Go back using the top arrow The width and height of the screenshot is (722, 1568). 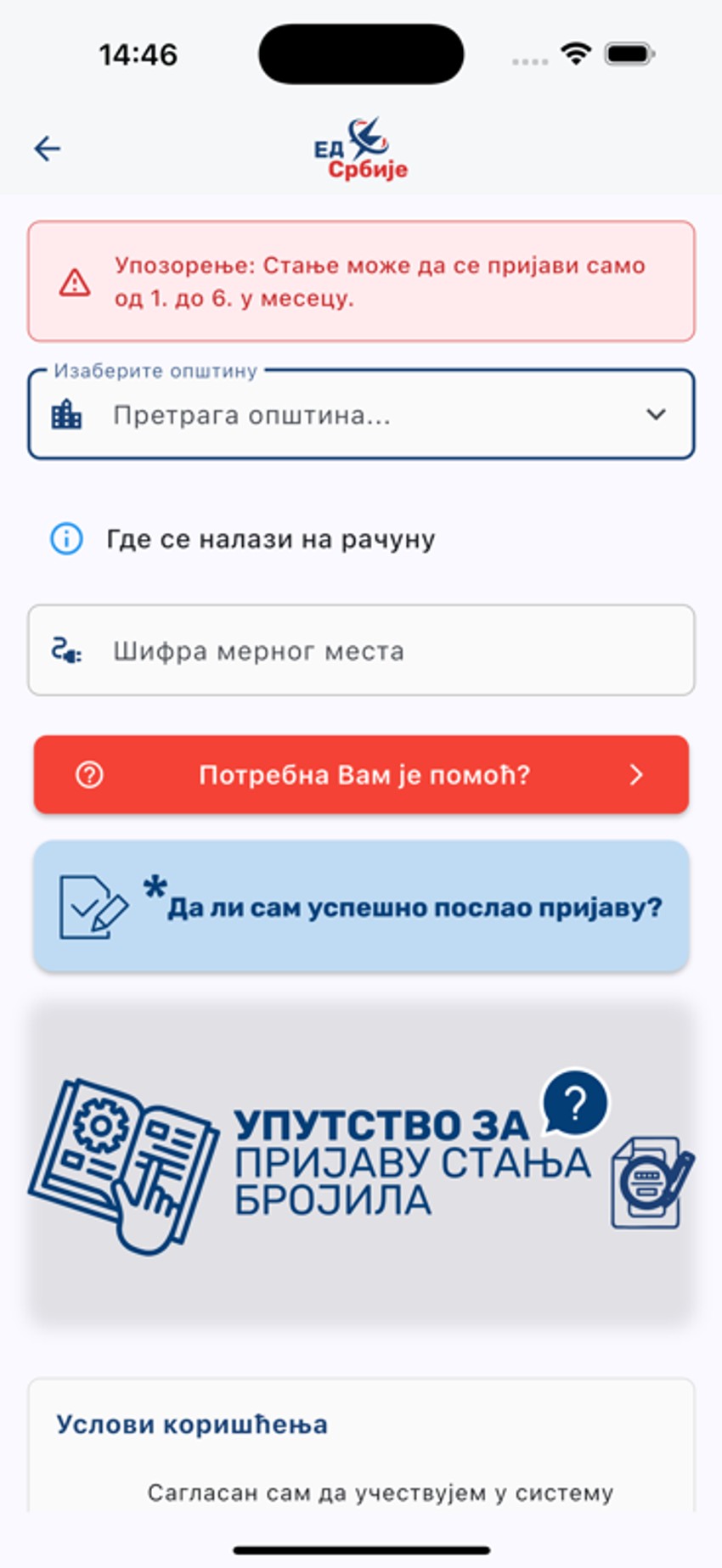[48, 149]
